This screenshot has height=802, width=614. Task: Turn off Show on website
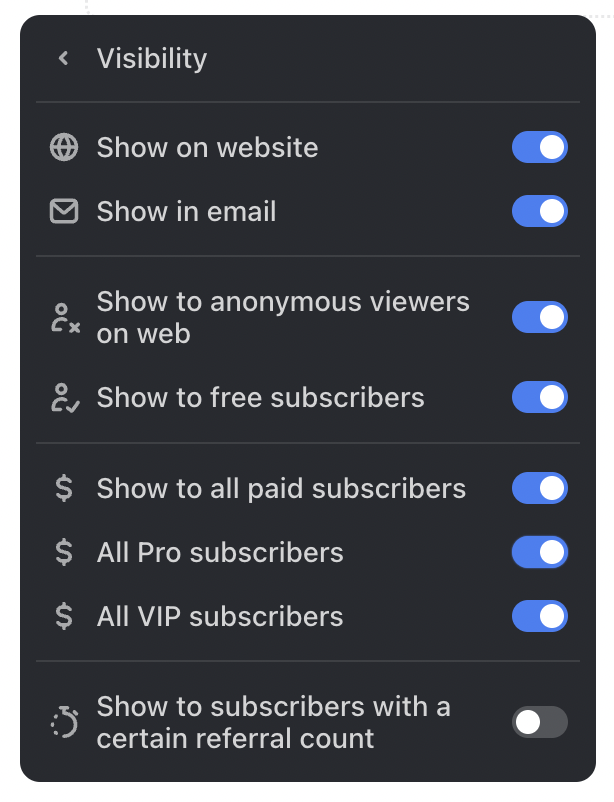(x=539, y=148)
